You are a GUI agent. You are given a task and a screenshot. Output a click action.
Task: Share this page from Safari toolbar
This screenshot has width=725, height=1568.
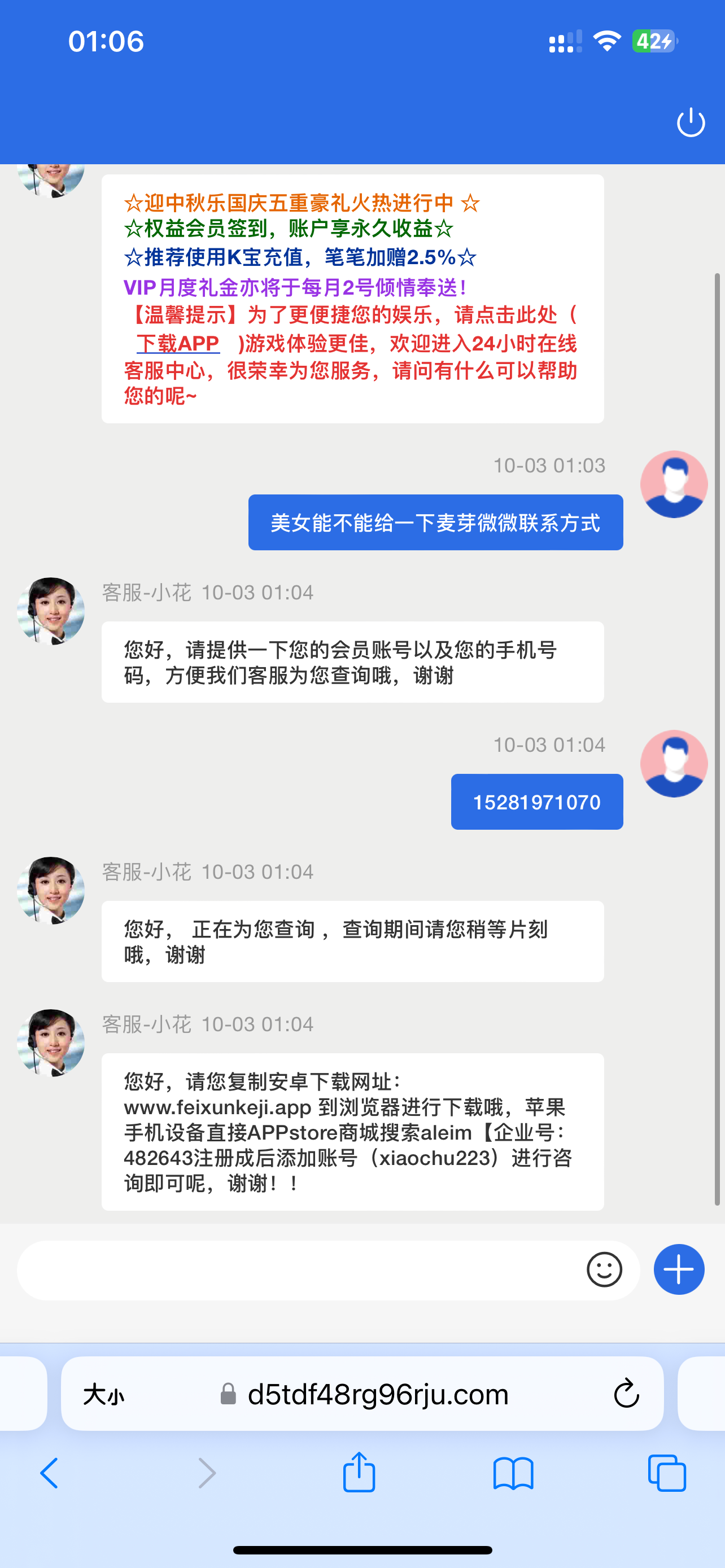click(359, 1473)
